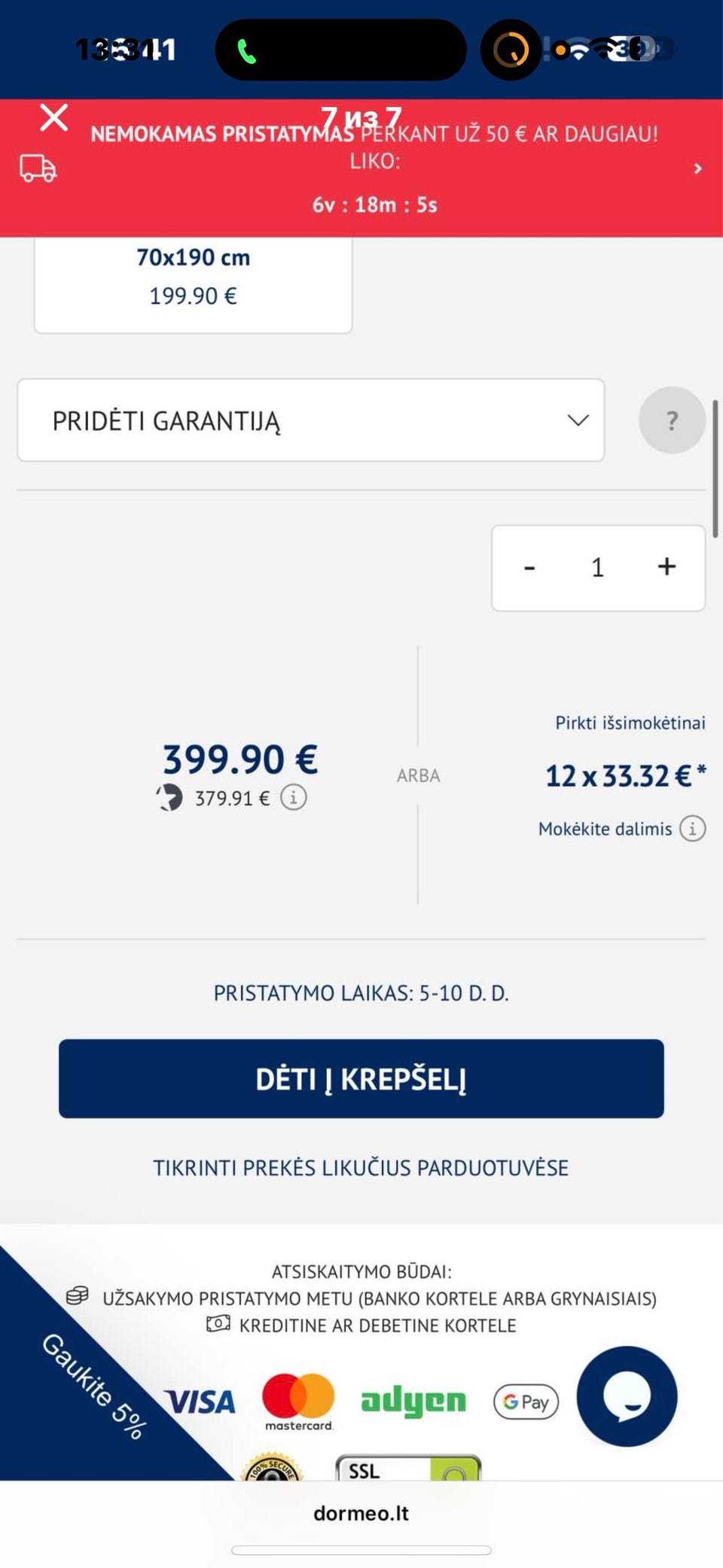723x1568 pixels.
Task: Open the live chat bubble
Action: pos(627,1396)
